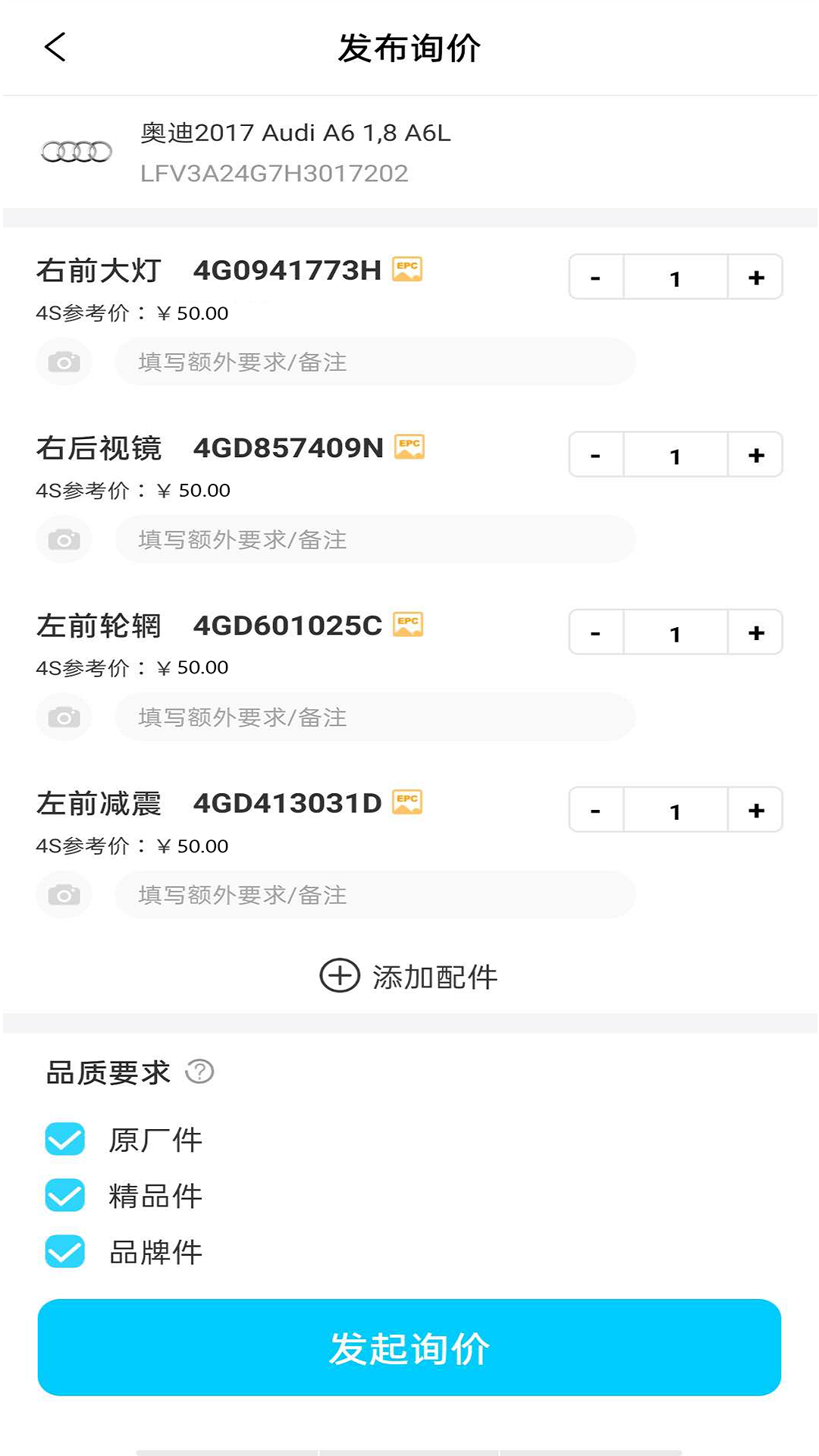Screen dimensions: 819x1456
Task: Go back using the top-left arrow
Action: click(53, 48)
